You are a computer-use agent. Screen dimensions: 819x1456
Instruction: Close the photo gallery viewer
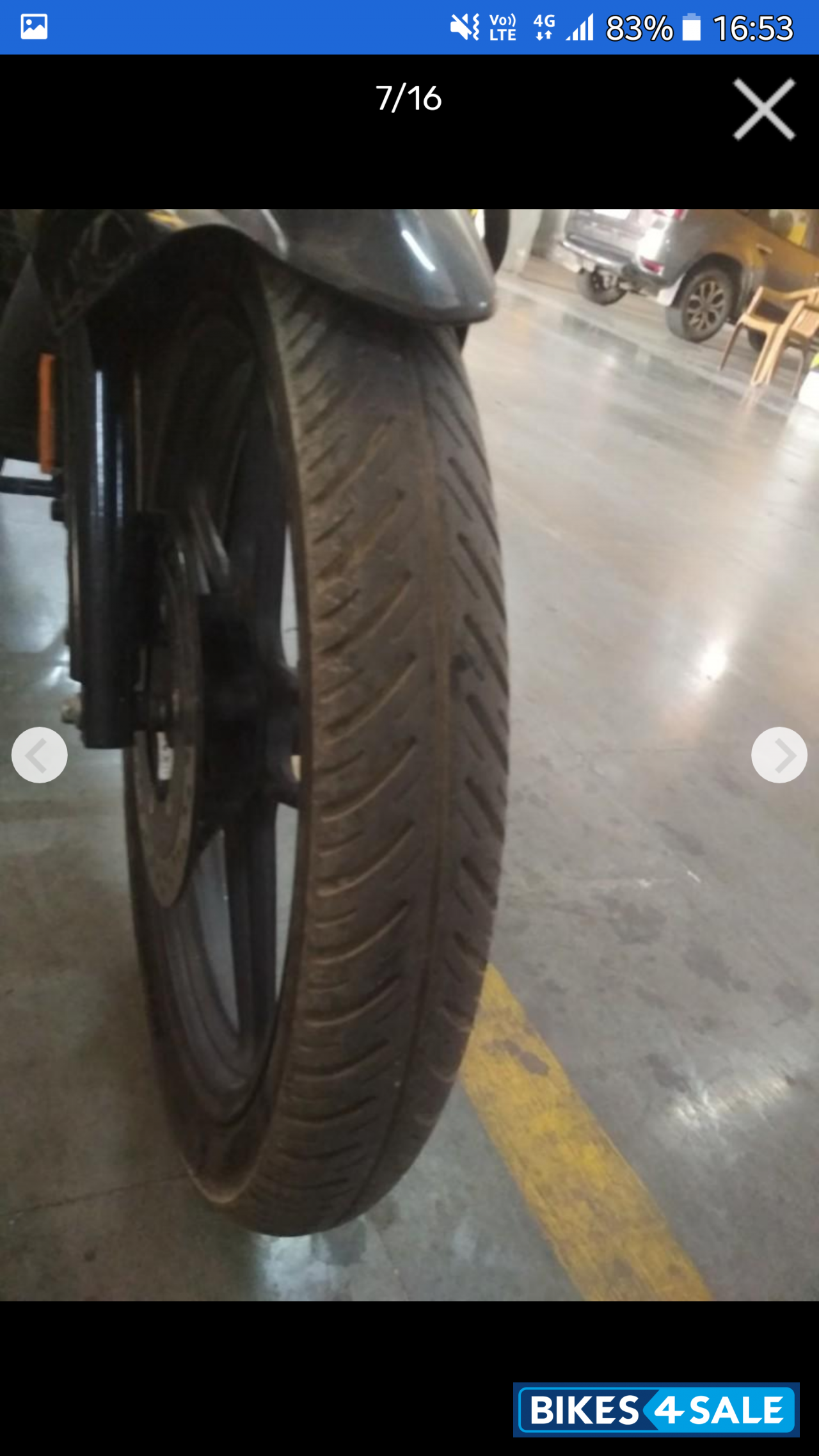(764, 109)
